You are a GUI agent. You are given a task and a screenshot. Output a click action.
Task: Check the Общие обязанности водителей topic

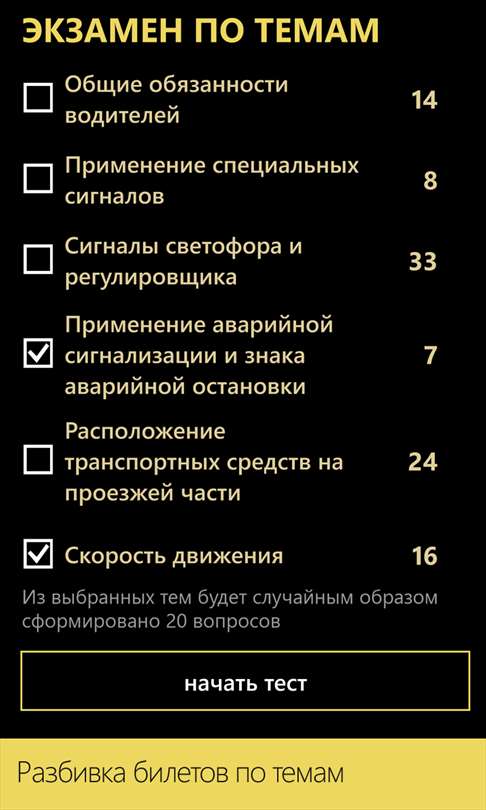[x=38, y=99]
